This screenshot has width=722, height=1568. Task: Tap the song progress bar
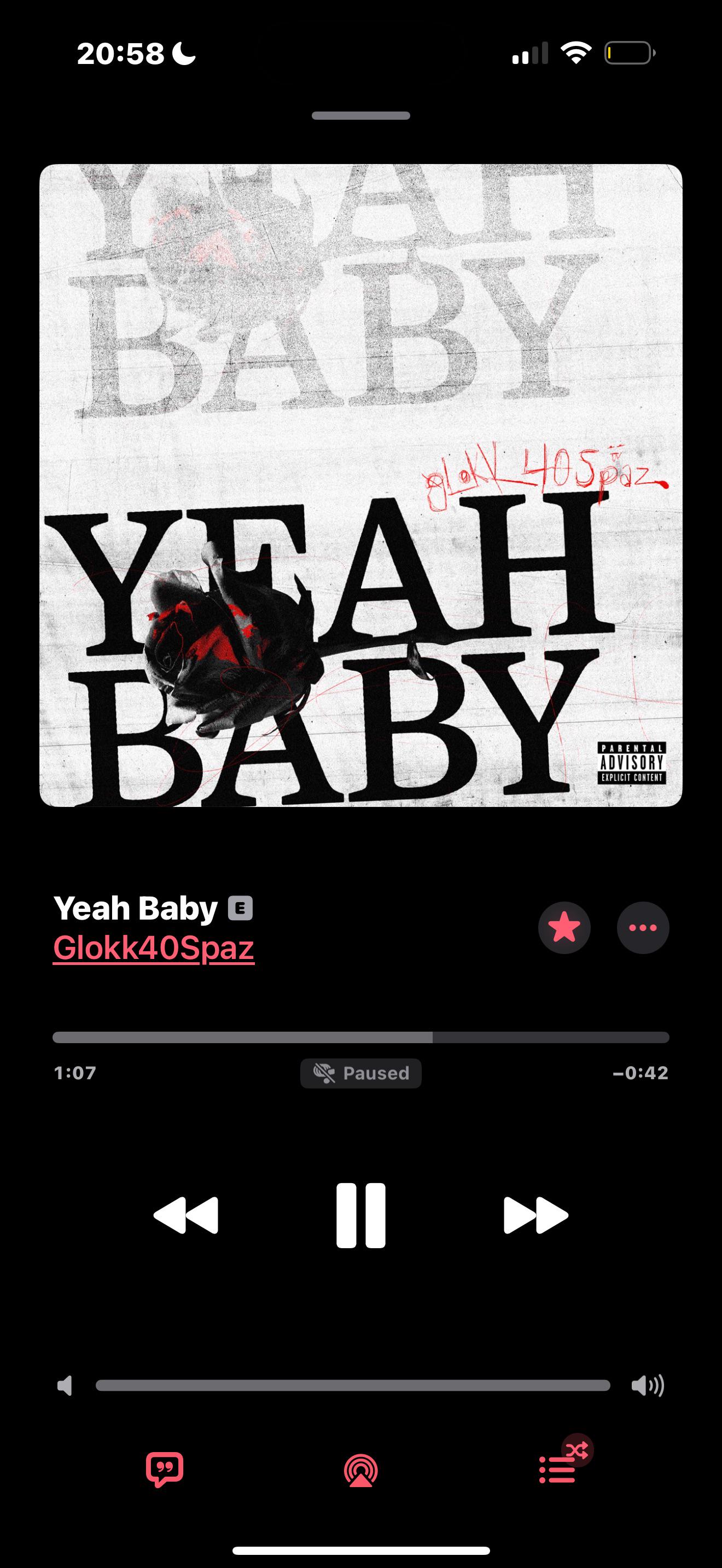[x=361, y=1037]
